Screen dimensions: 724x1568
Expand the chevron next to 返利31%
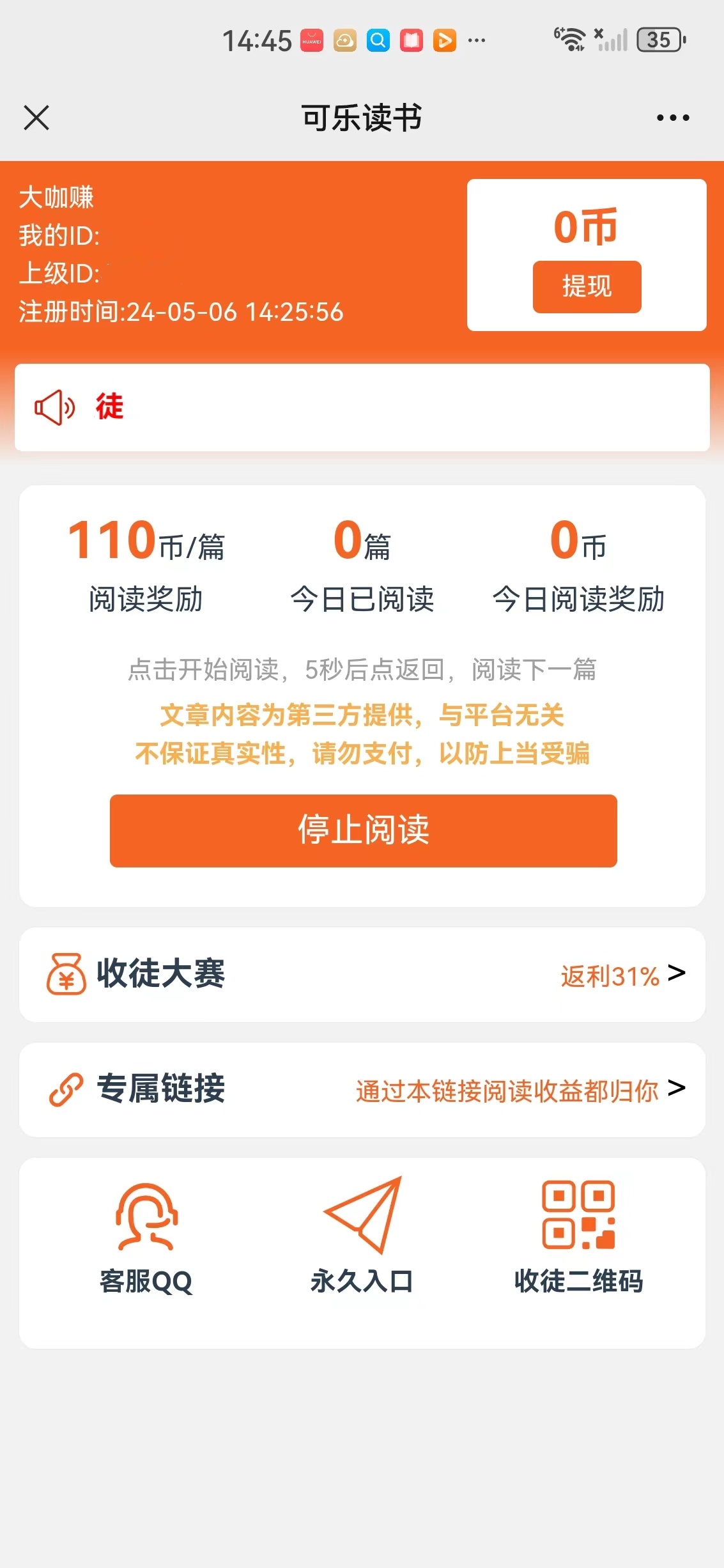click(674, 974)
